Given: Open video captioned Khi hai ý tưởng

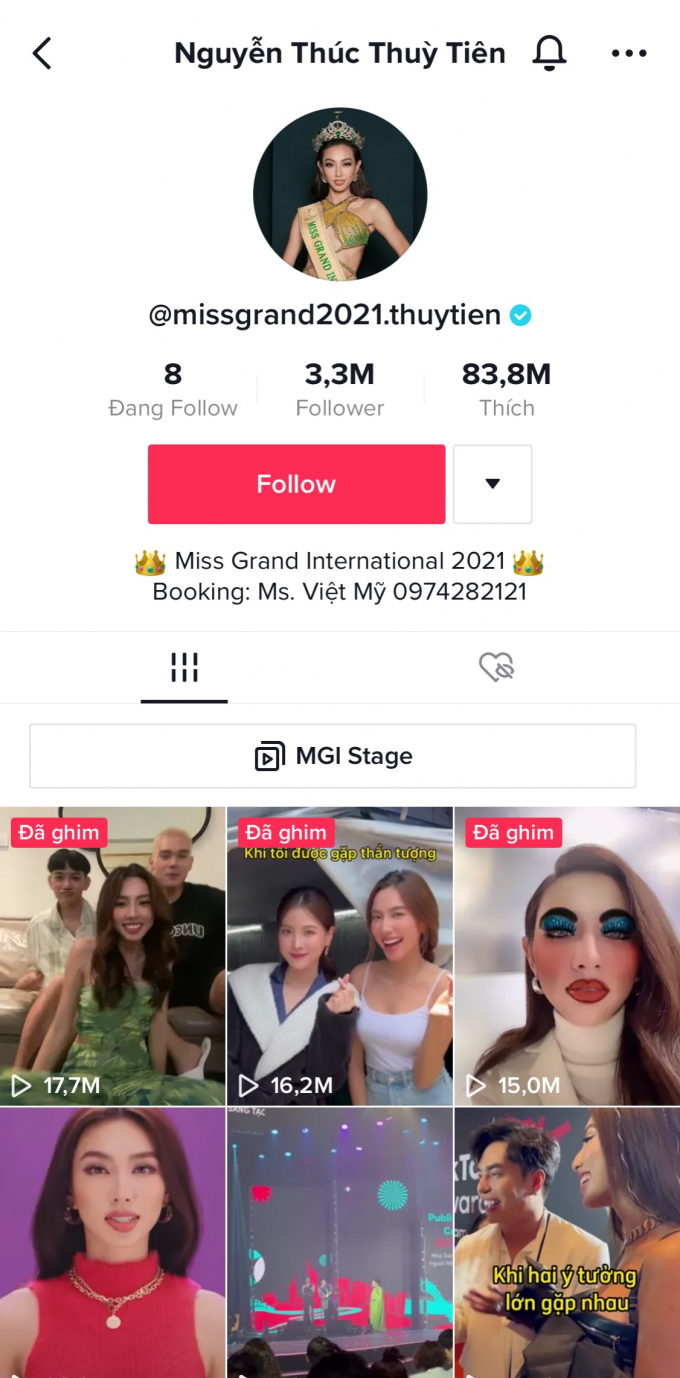Looking at the screenshot, I should [x=567, y=1243].
